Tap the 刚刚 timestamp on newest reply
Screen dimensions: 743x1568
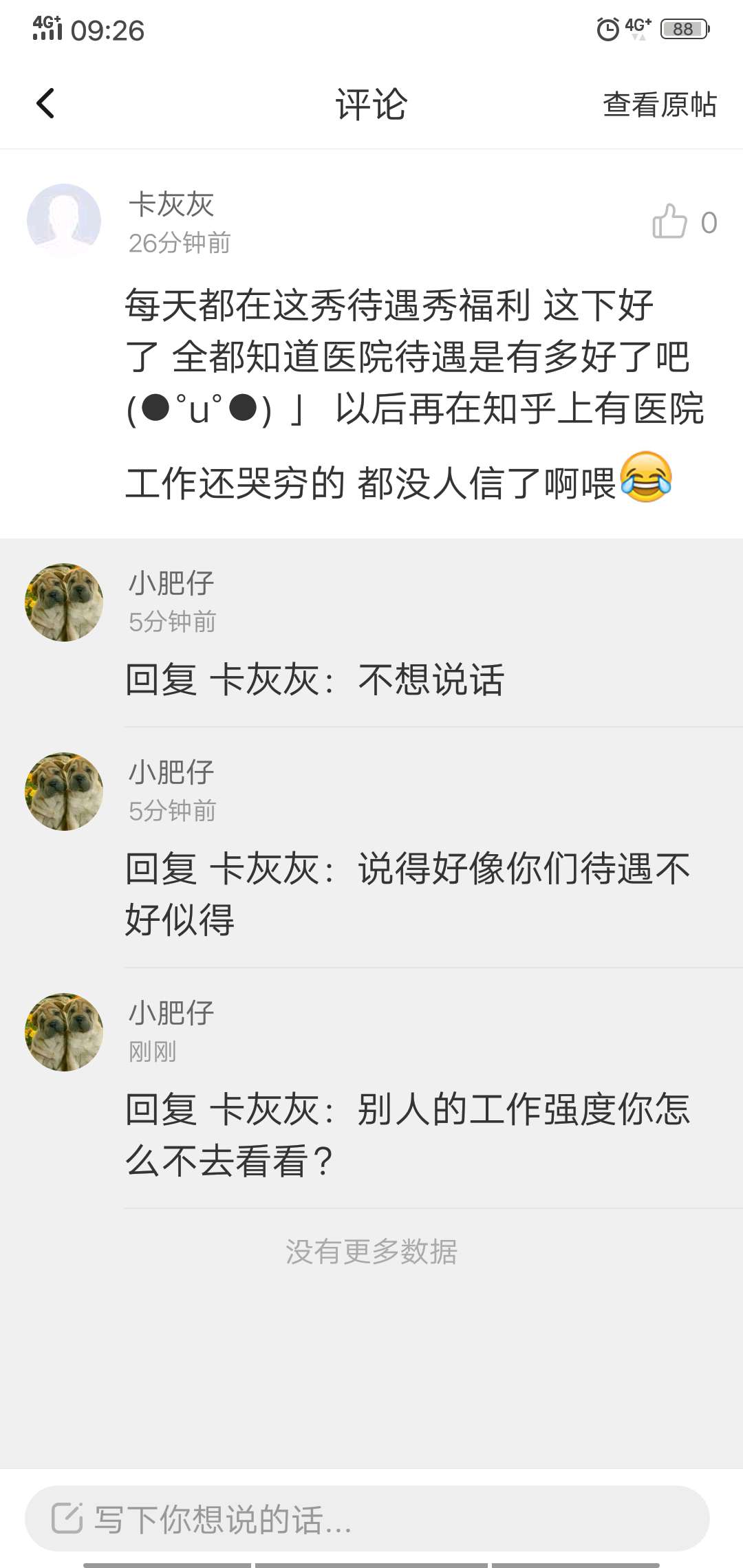click(153, 1051)
